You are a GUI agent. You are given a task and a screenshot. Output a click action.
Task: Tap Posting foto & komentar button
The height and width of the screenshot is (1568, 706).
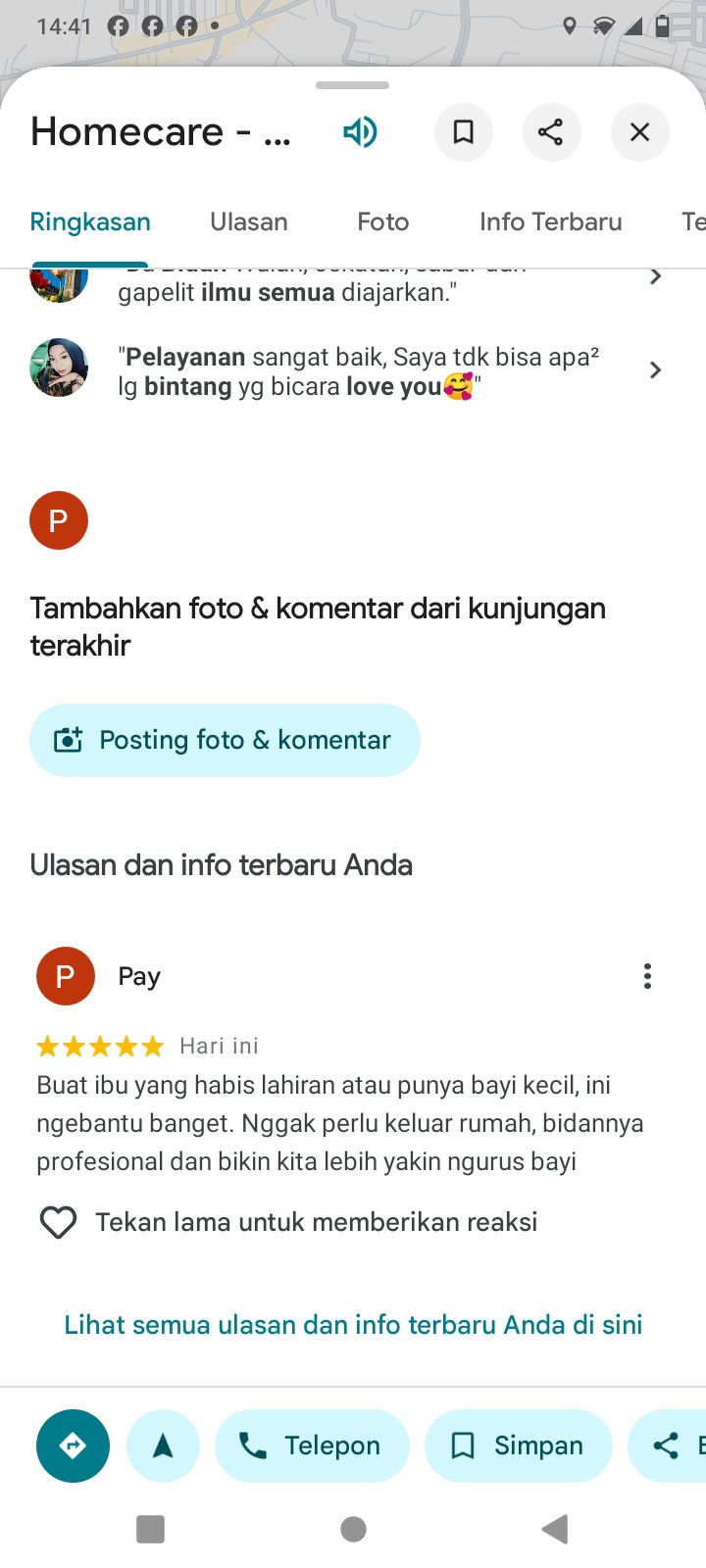(225, 740)
